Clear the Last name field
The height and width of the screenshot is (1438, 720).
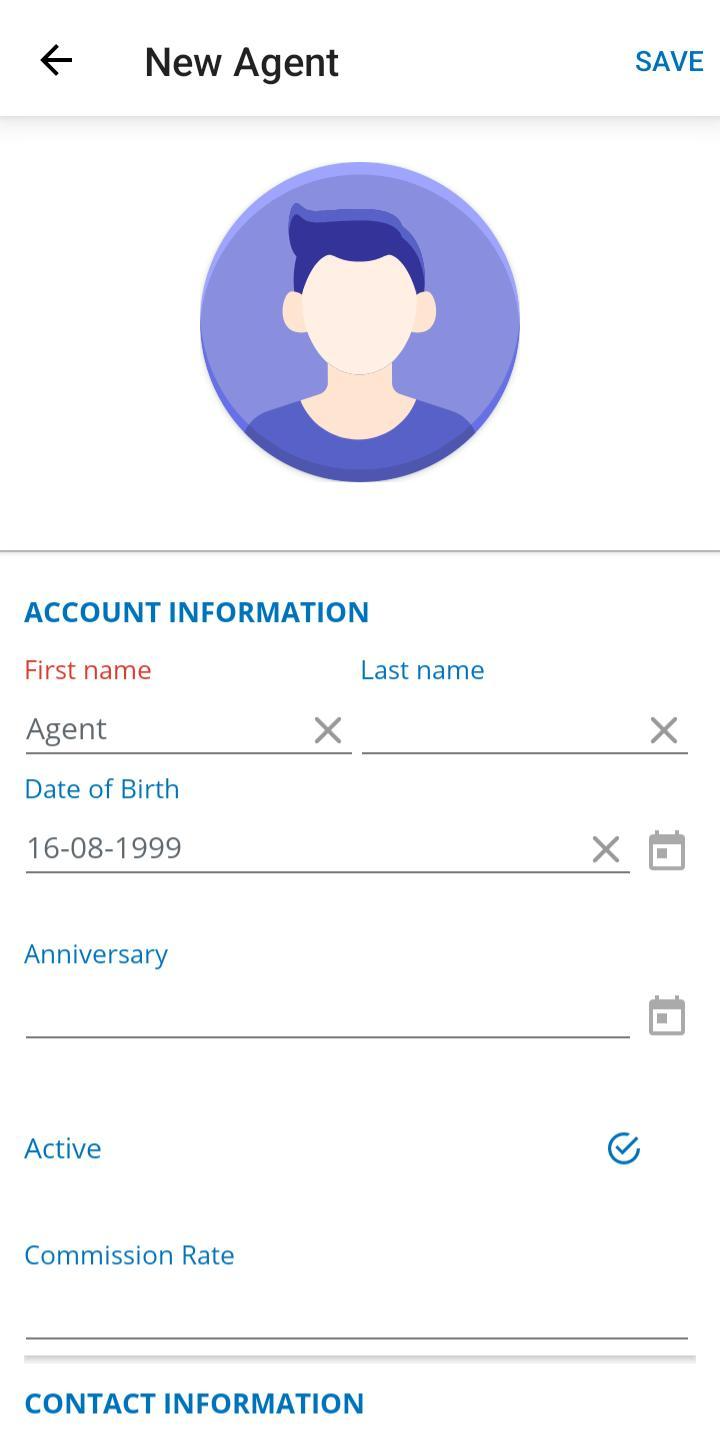(664, 730)
